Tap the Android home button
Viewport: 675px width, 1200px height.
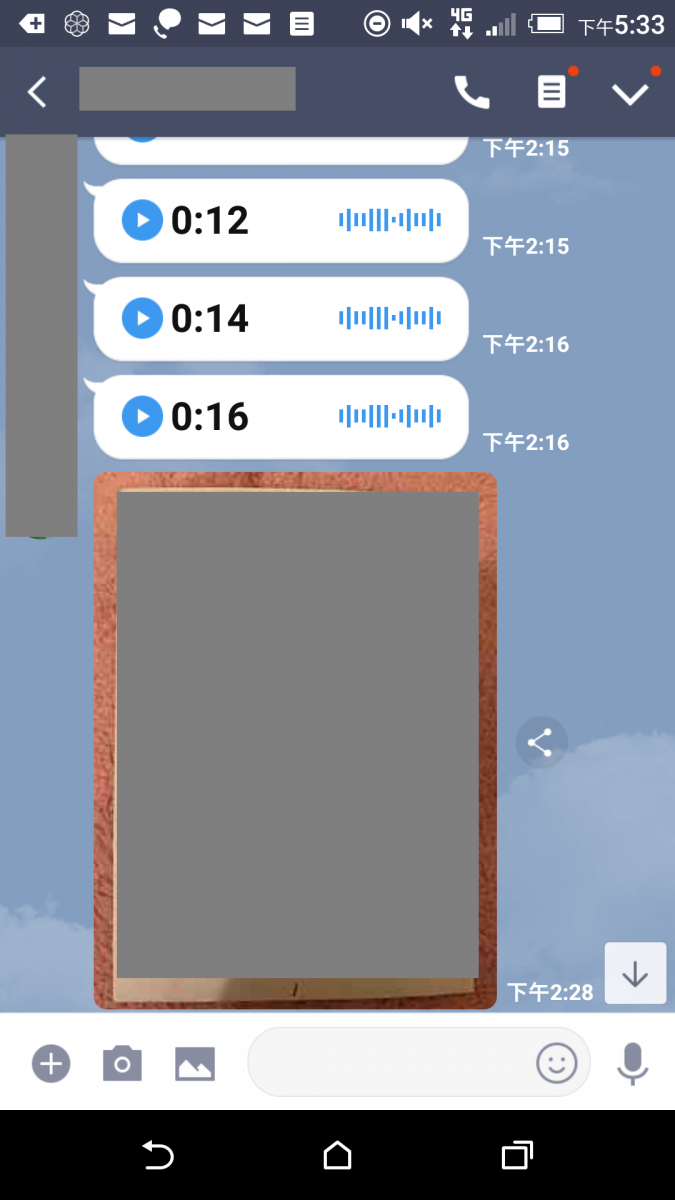(x=338, y=1156)
